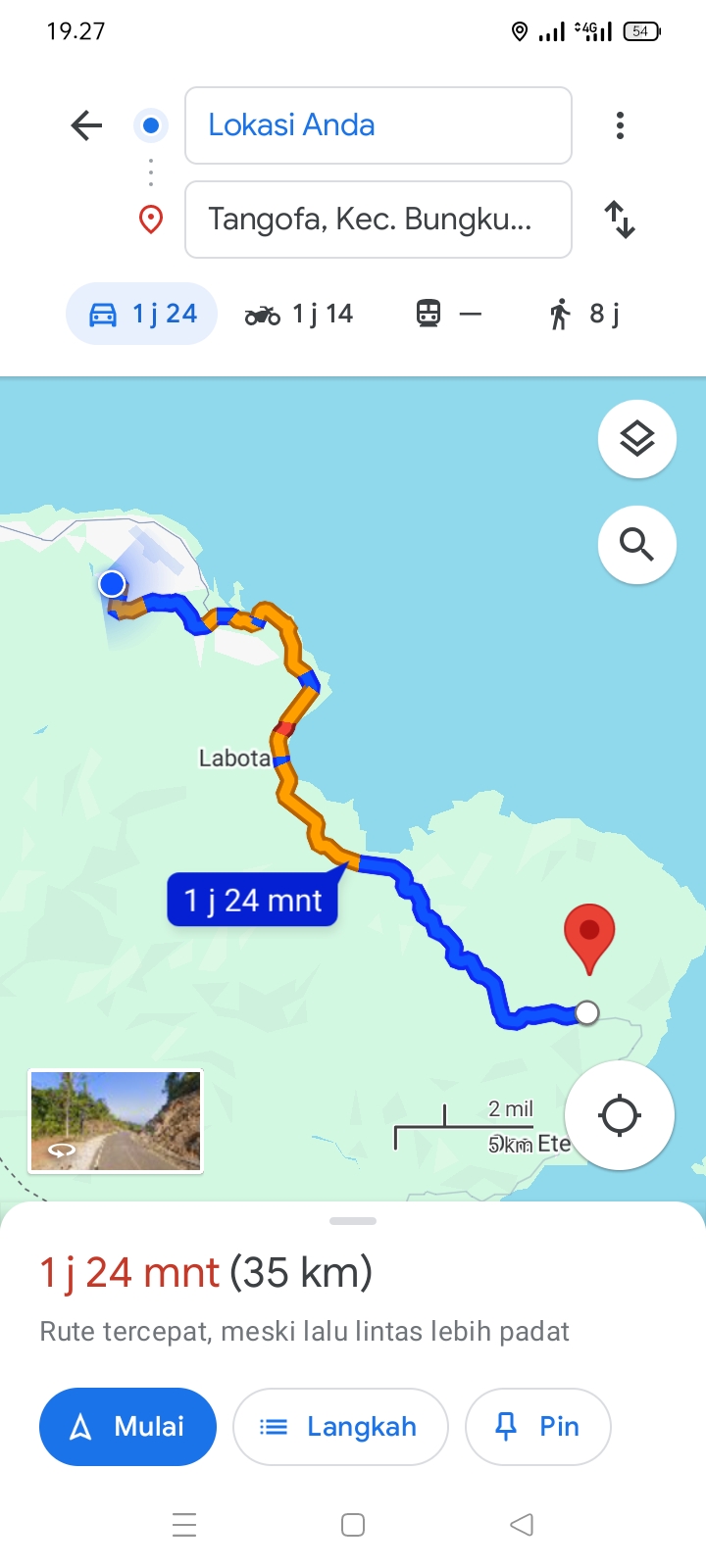
Task: Switch to walking mode 8 j
Action: click(x=584, y=314)
